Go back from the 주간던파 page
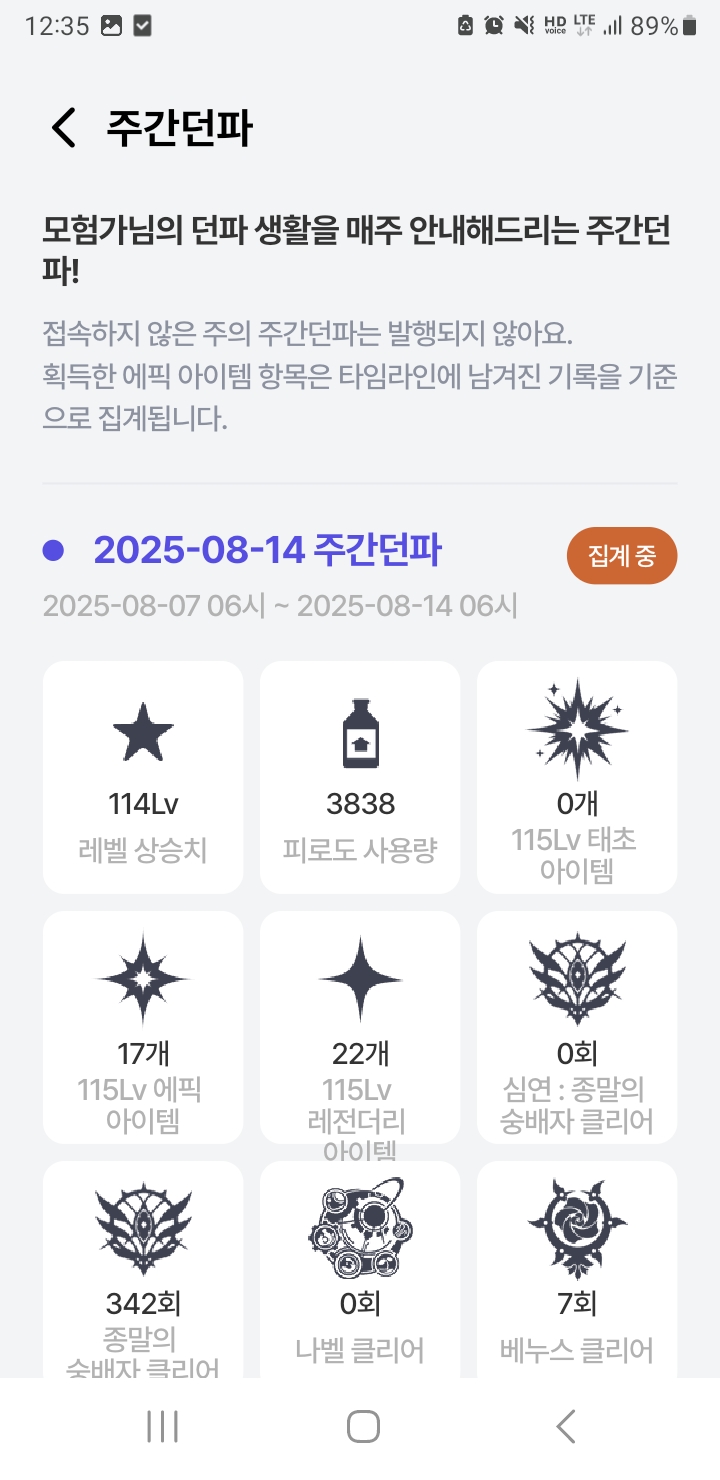This screenshot has width=720, height=1480. pos(64,129)
